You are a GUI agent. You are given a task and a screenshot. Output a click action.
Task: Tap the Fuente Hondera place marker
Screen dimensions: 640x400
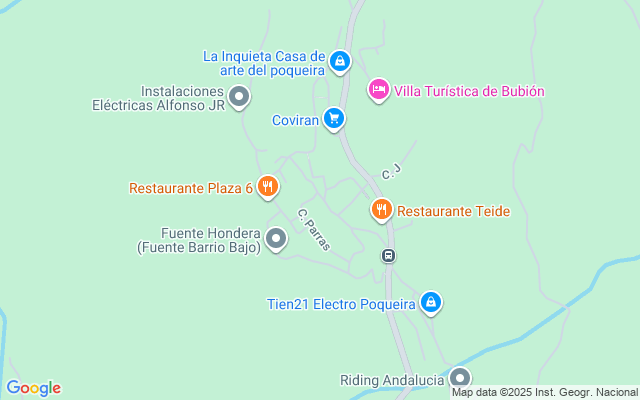pyautogui.click(x=277, y=239)
